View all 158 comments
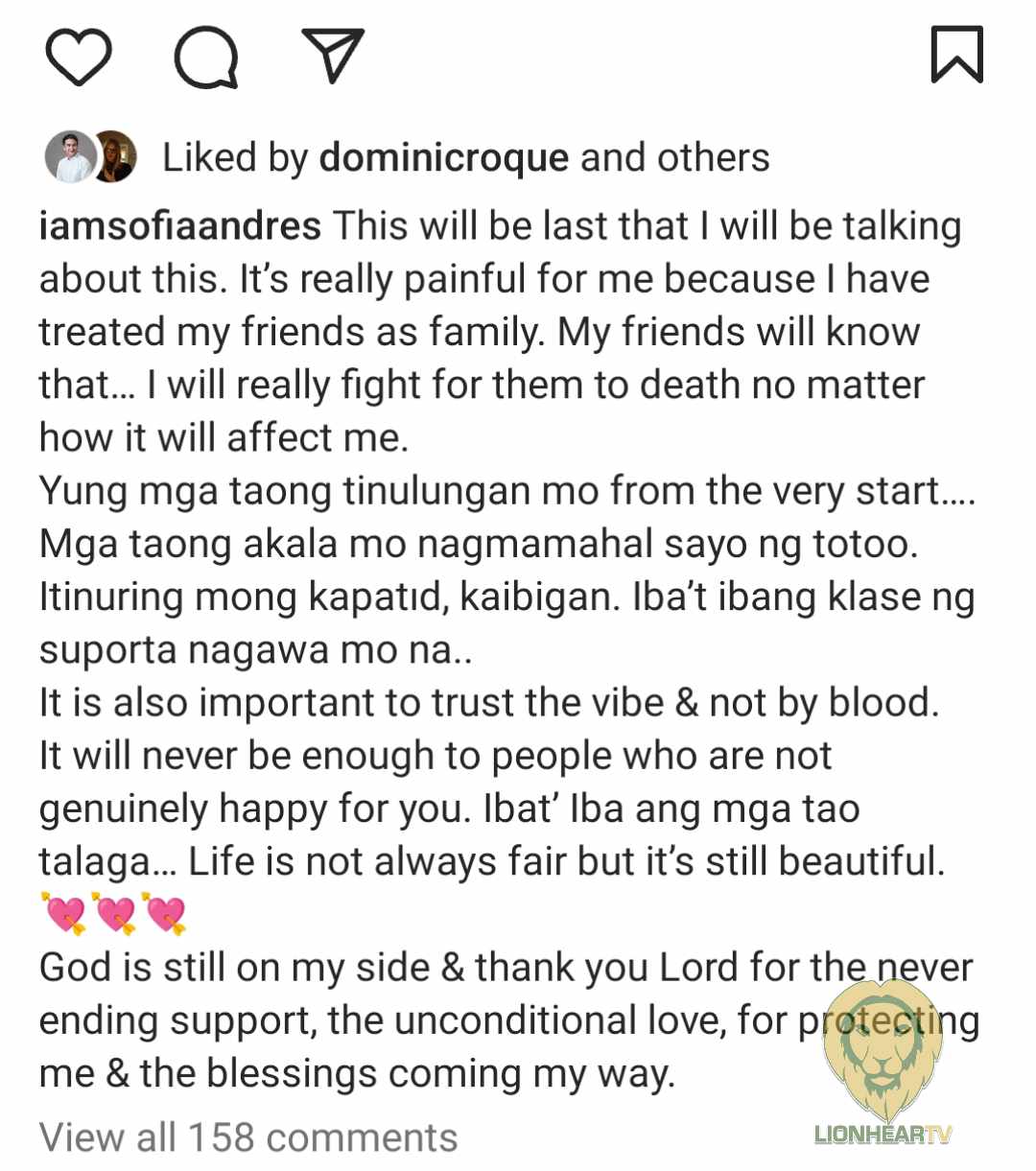 (248, 1137)
